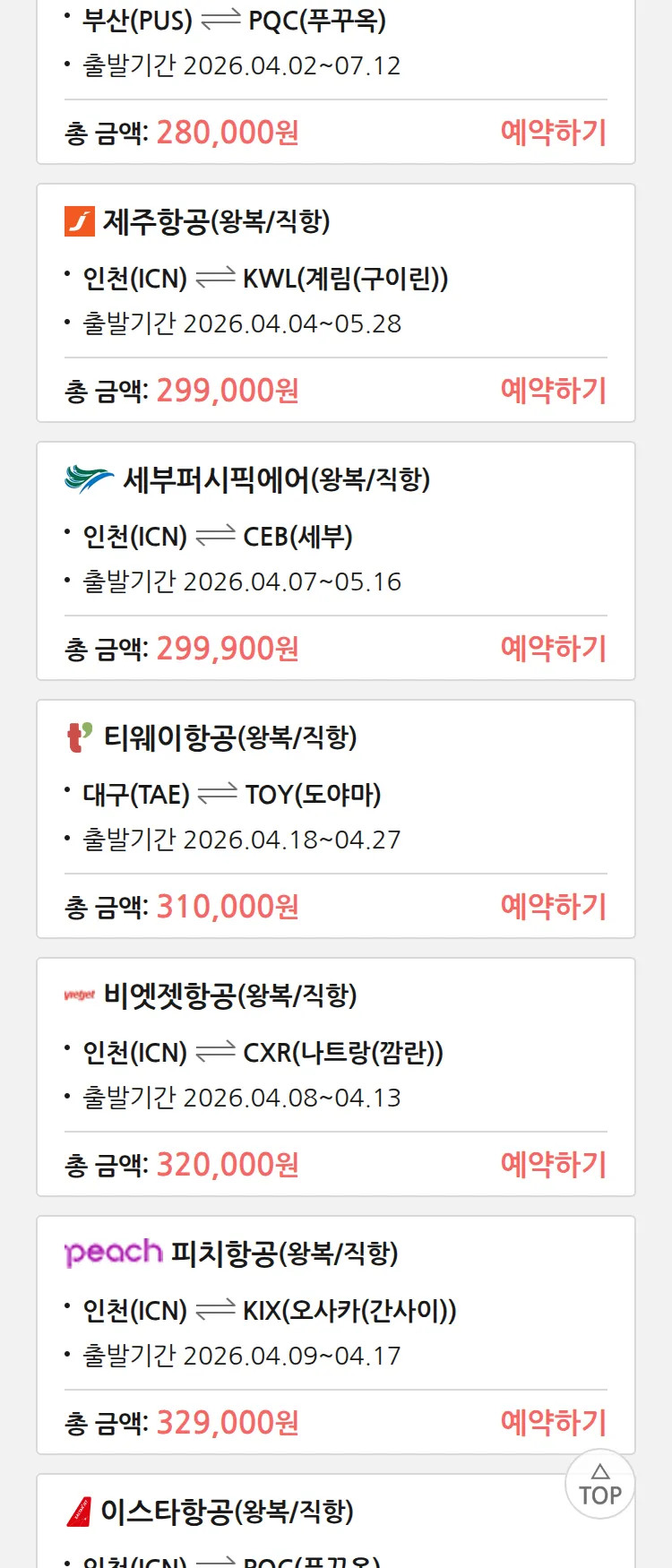Jump back to top with TOP button
Image resolution: width=672 pixels, height=1568 pixels.
click(599, 1485)
